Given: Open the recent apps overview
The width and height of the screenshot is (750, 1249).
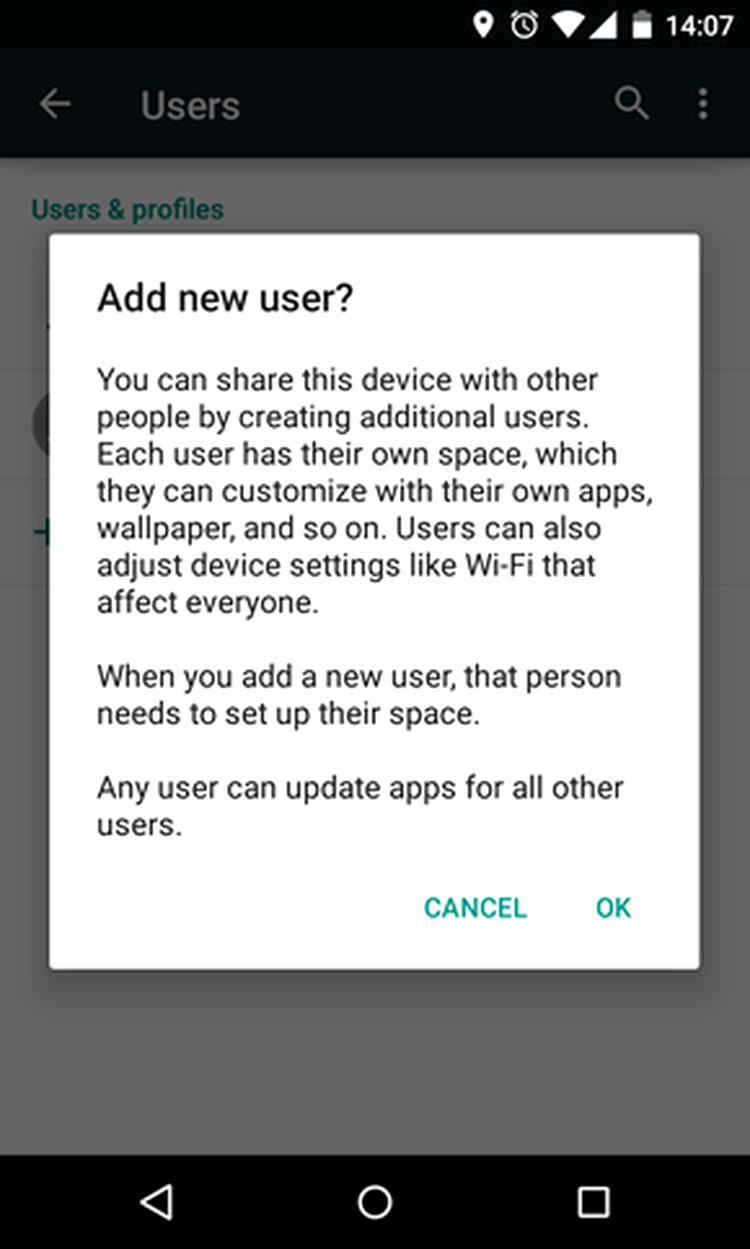Looking at the screenshot, I should pyautogui.click(x=593, y=1201).
